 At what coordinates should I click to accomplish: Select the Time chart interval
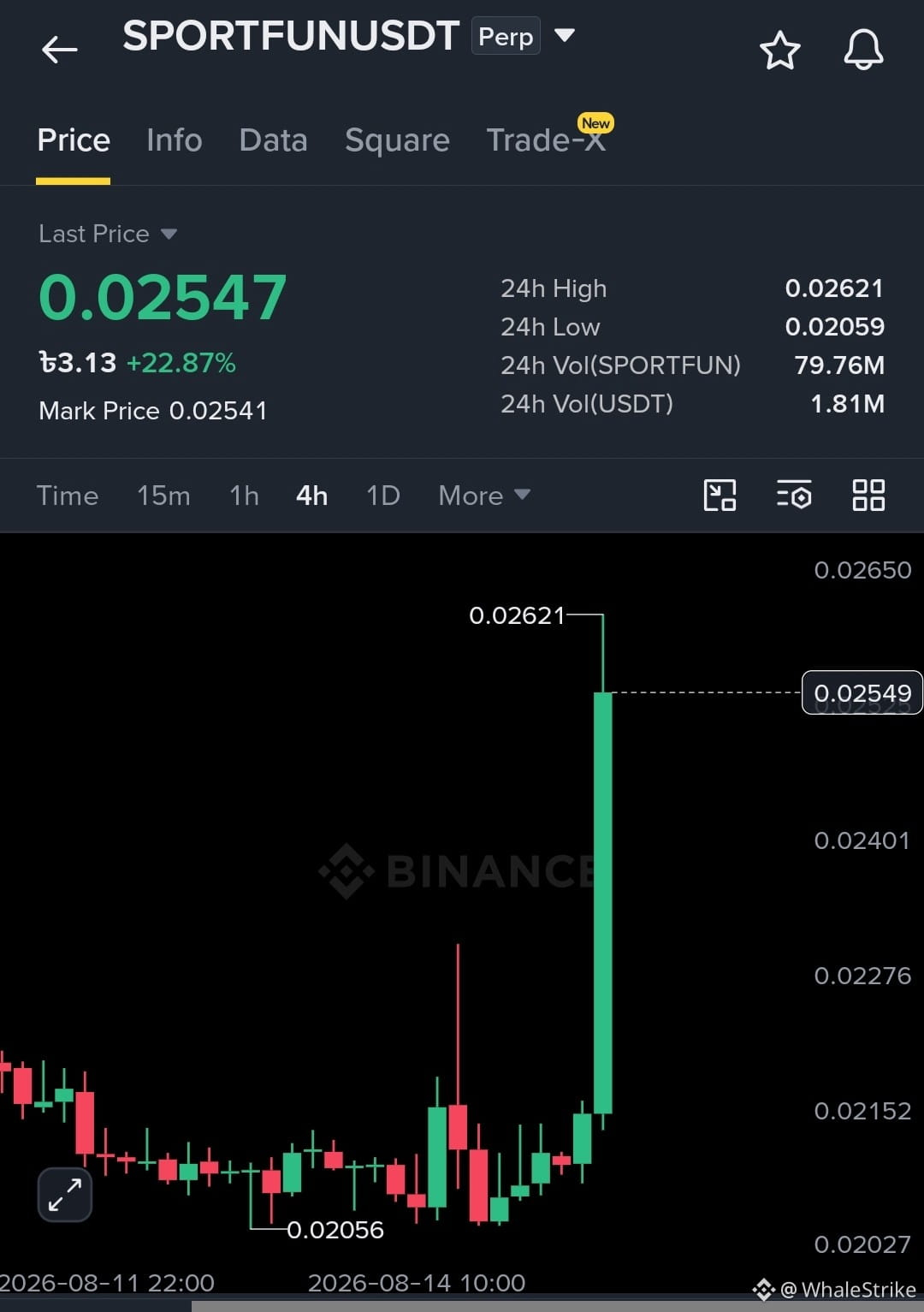pos(68,496)
